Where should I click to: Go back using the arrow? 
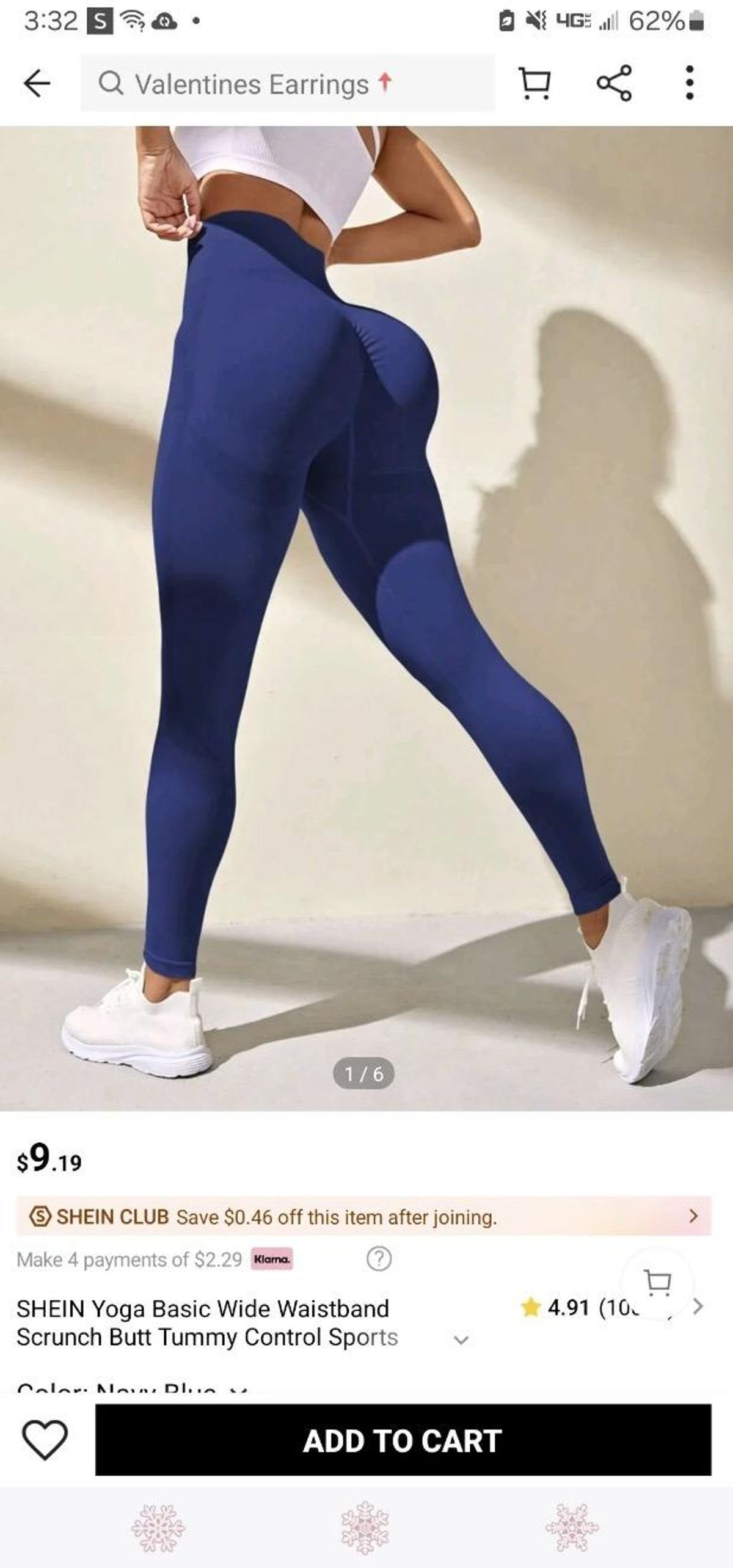[37, 83]
